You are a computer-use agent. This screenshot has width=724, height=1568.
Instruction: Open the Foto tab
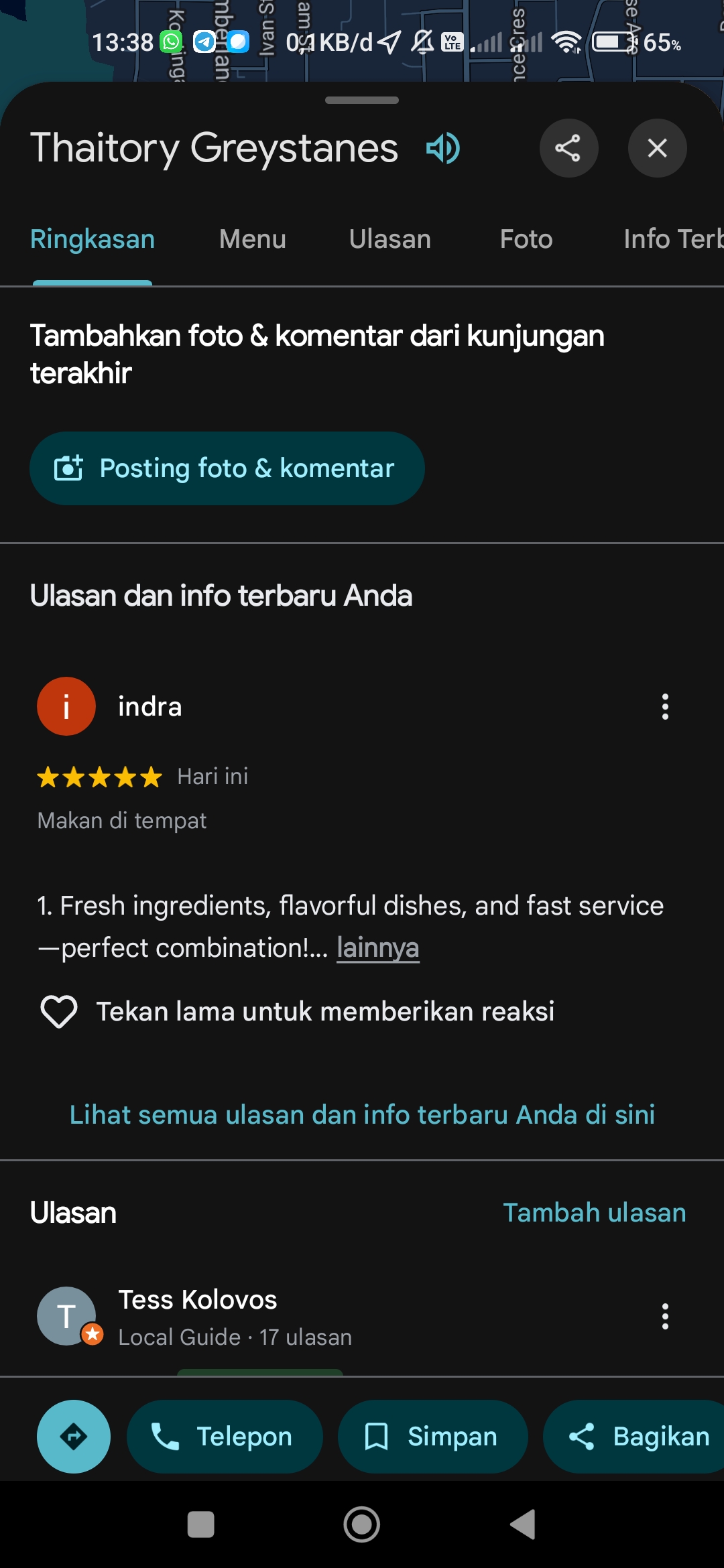click(x=526, y=239)
